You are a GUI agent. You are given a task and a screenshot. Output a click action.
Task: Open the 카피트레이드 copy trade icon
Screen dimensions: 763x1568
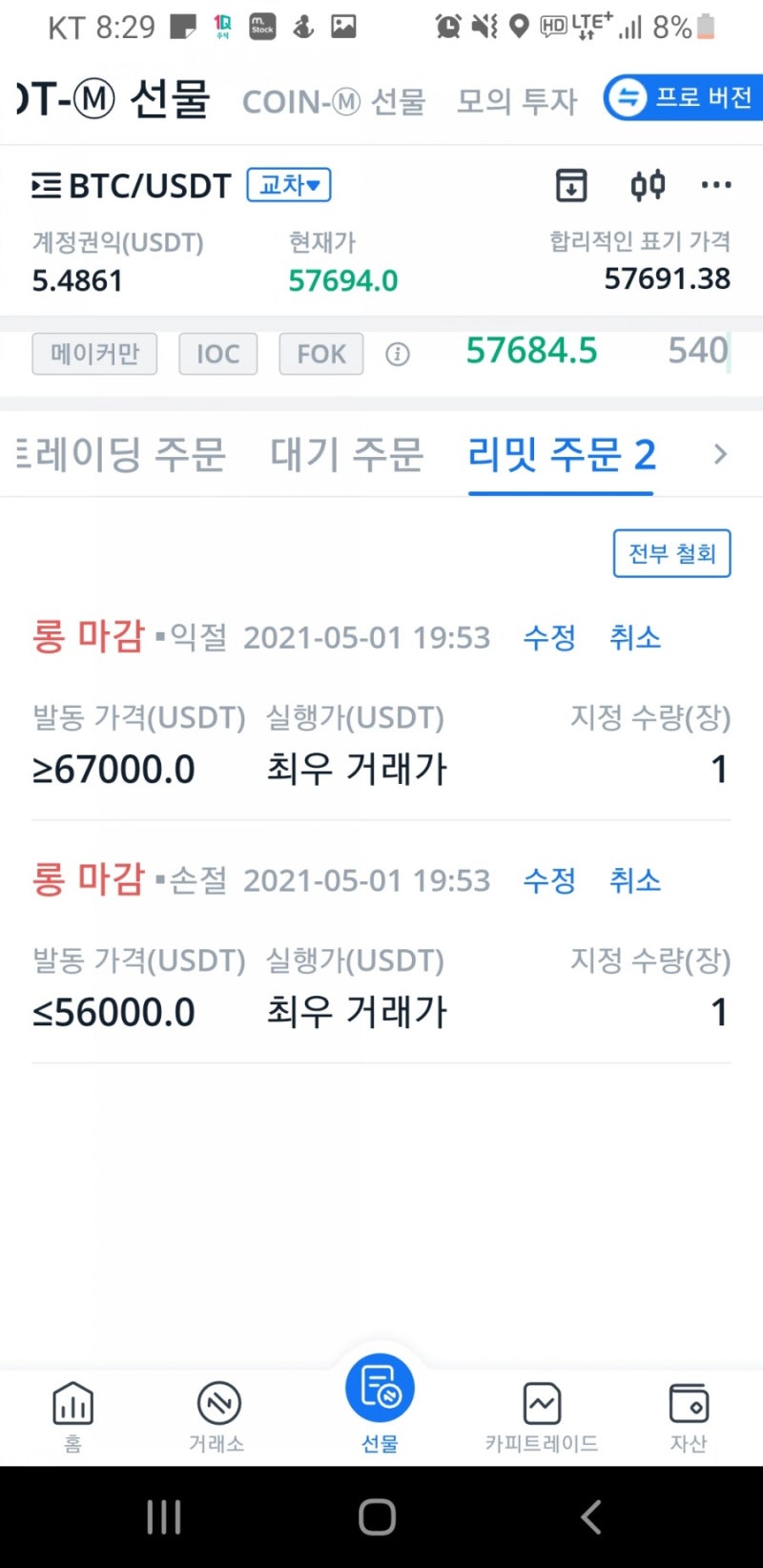[542, 1412]
